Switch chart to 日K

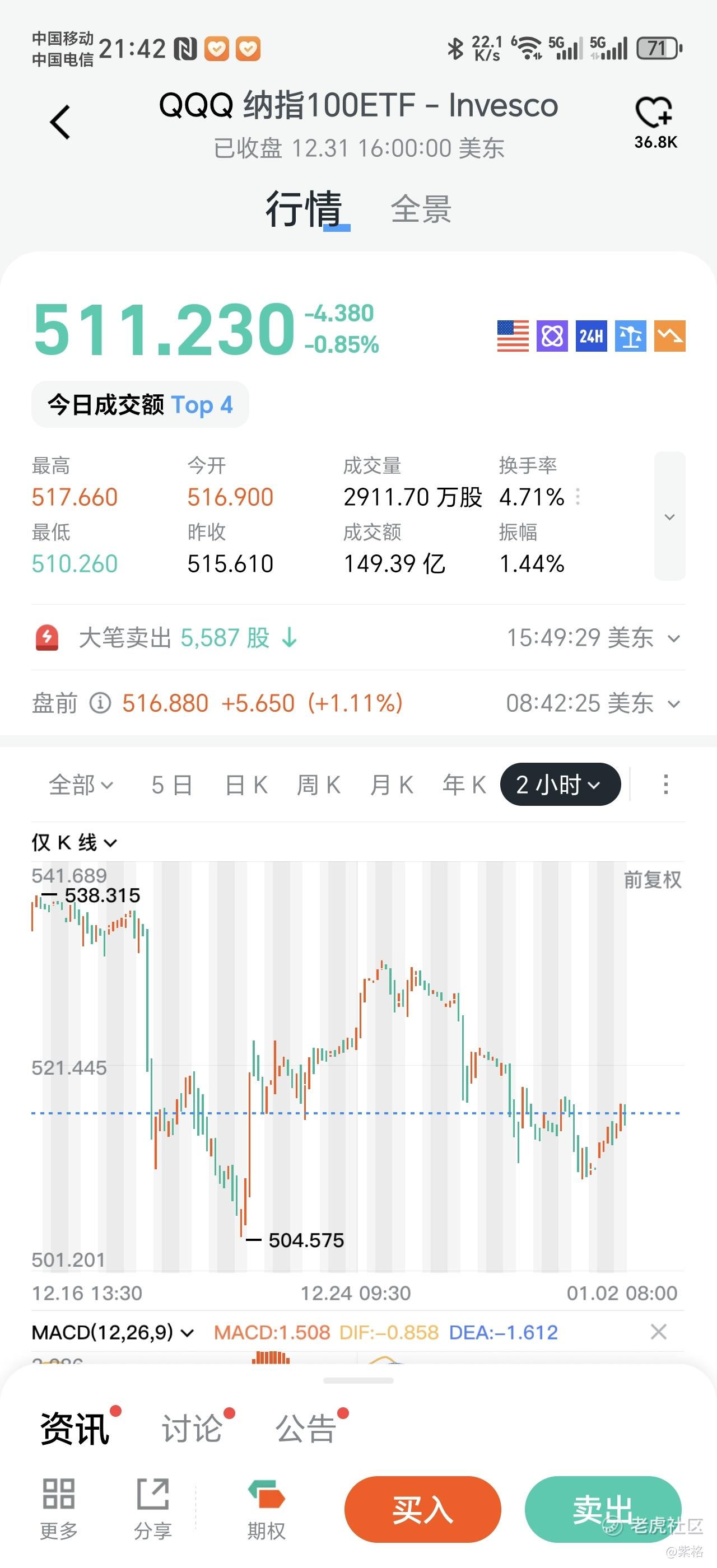coord(246,785)
